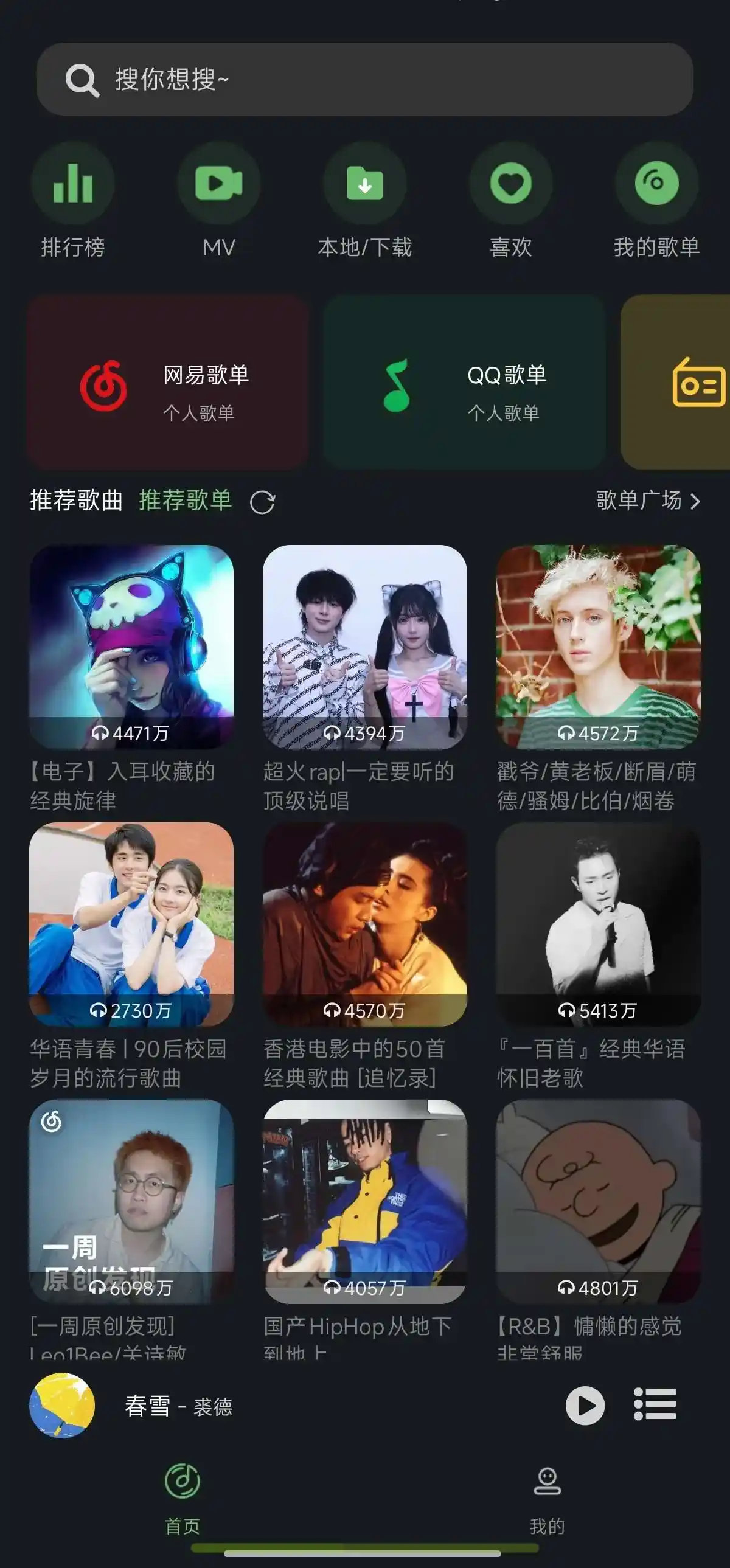Open 本地/下载 local downloads

(364, 183)
